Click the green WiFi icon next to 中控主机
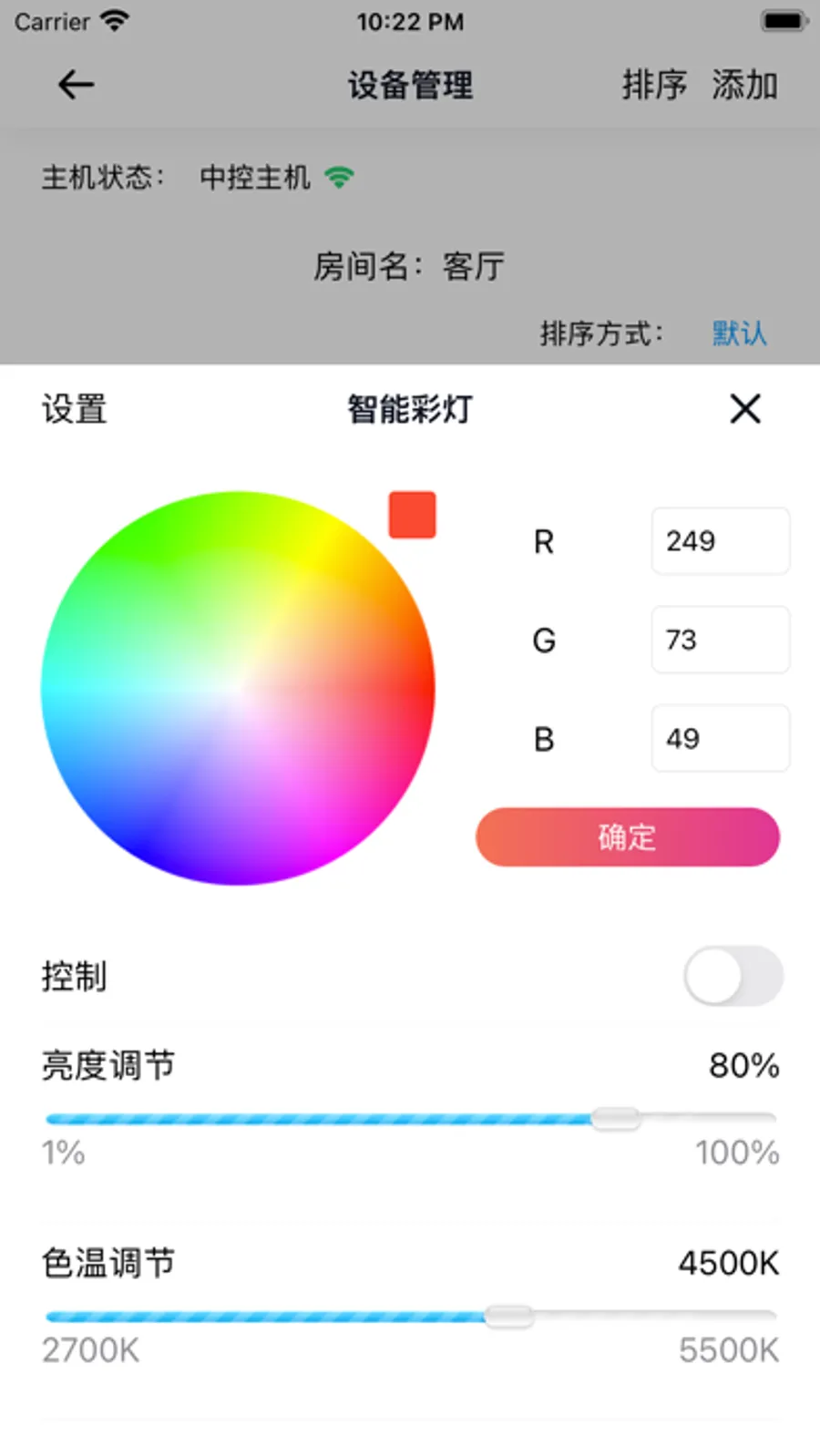This screenshot has height=1456, width=820. tap(341, 177)
